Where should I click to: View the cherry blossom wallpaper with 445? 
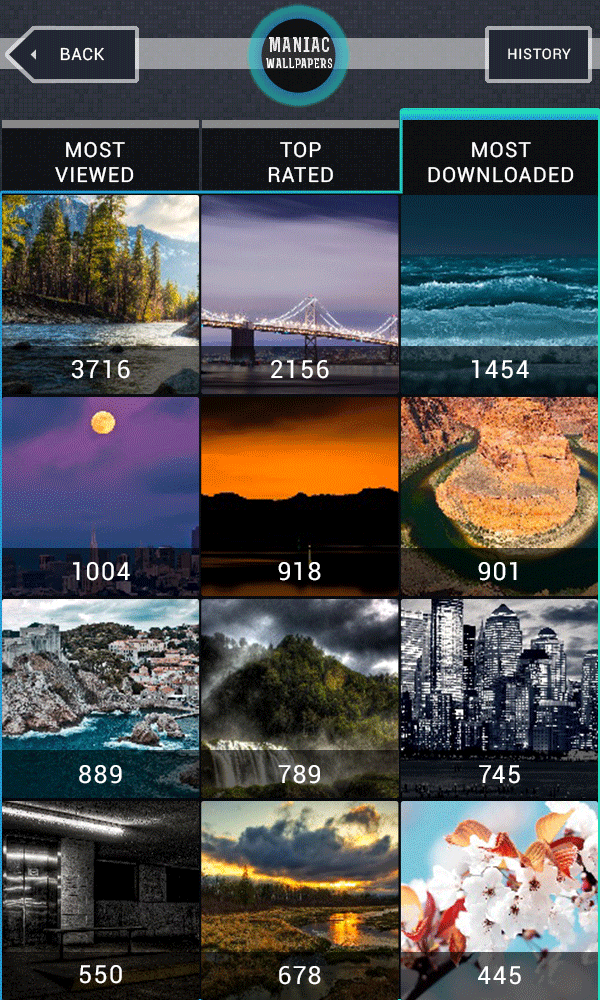500,900
